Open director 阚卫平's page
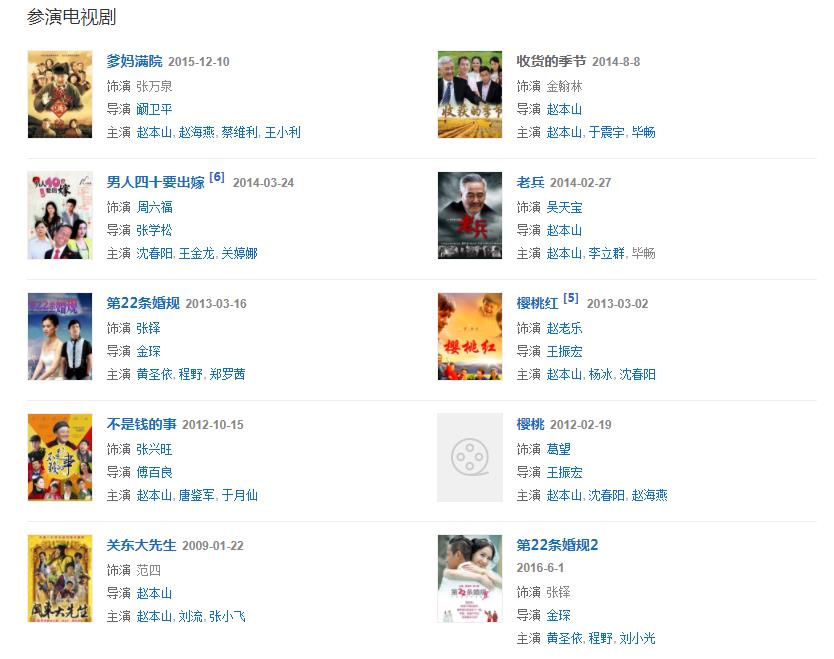 154,109
